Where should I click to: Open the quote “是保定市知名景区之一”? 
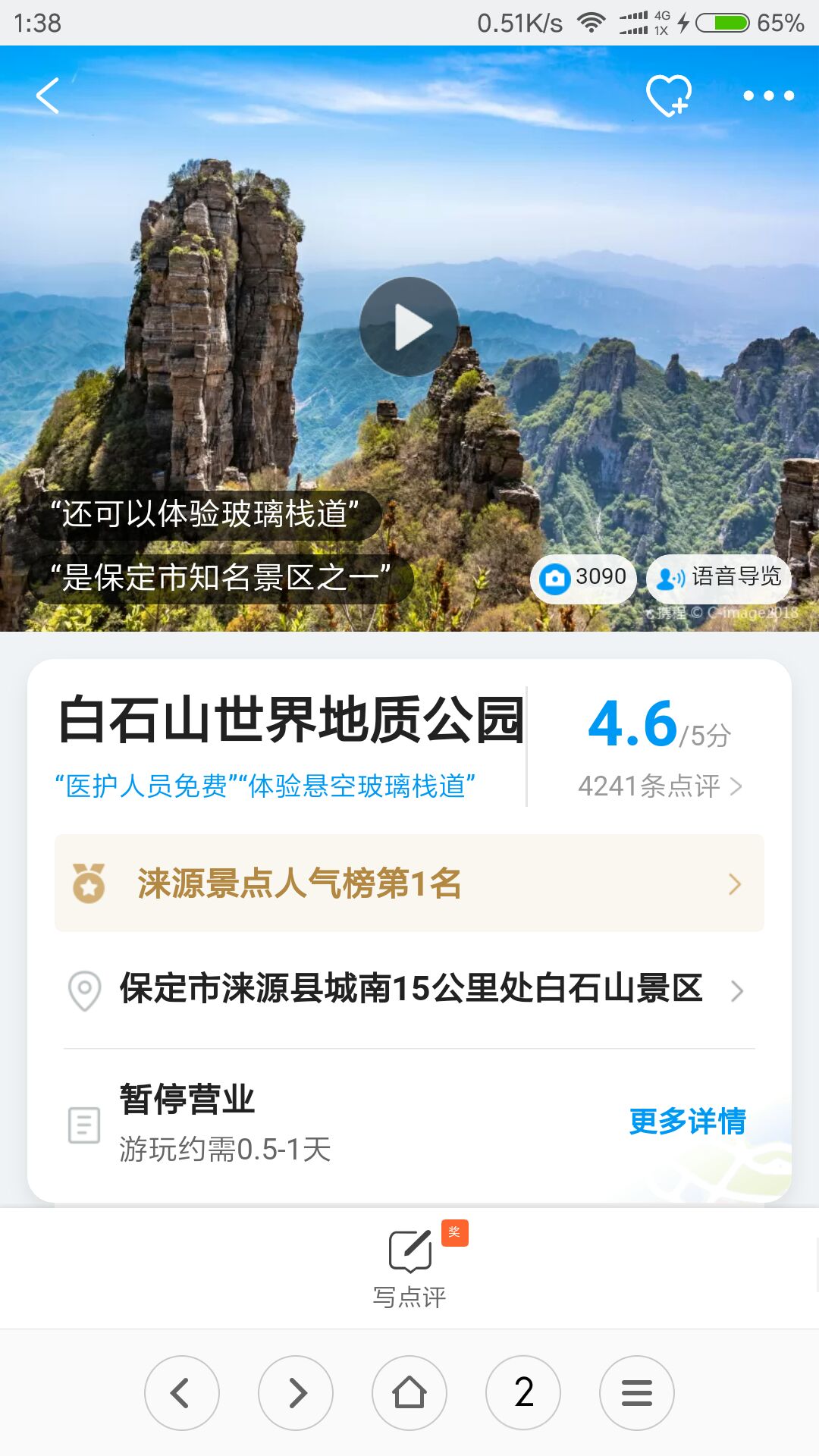tap(221, 579)
